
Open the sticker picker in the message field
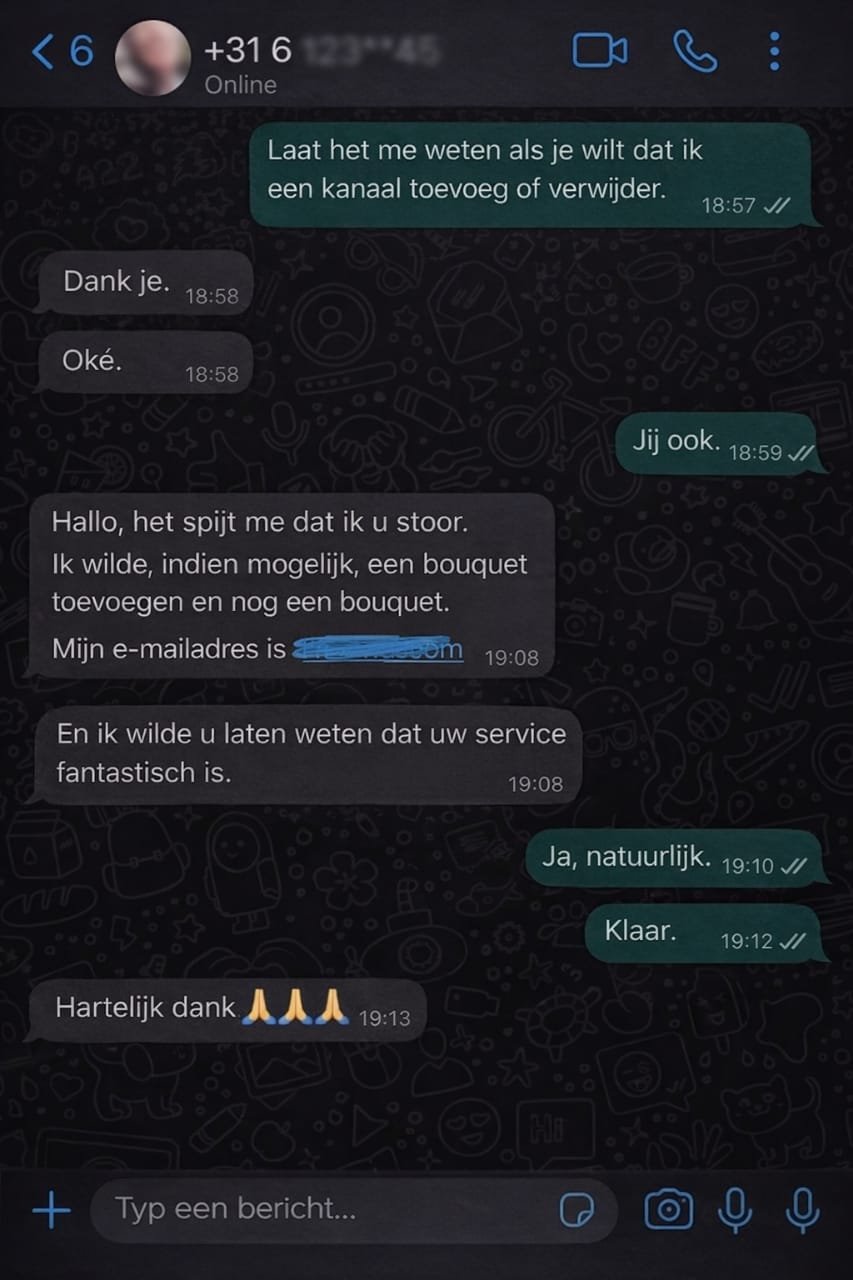tap(576, 1211)
